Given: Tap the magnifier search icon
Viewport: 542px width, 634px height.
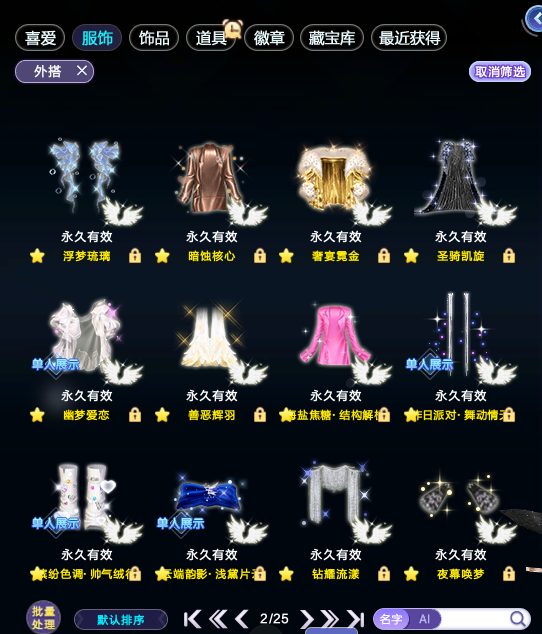Looking at the screenshot, I should (517, 619).
